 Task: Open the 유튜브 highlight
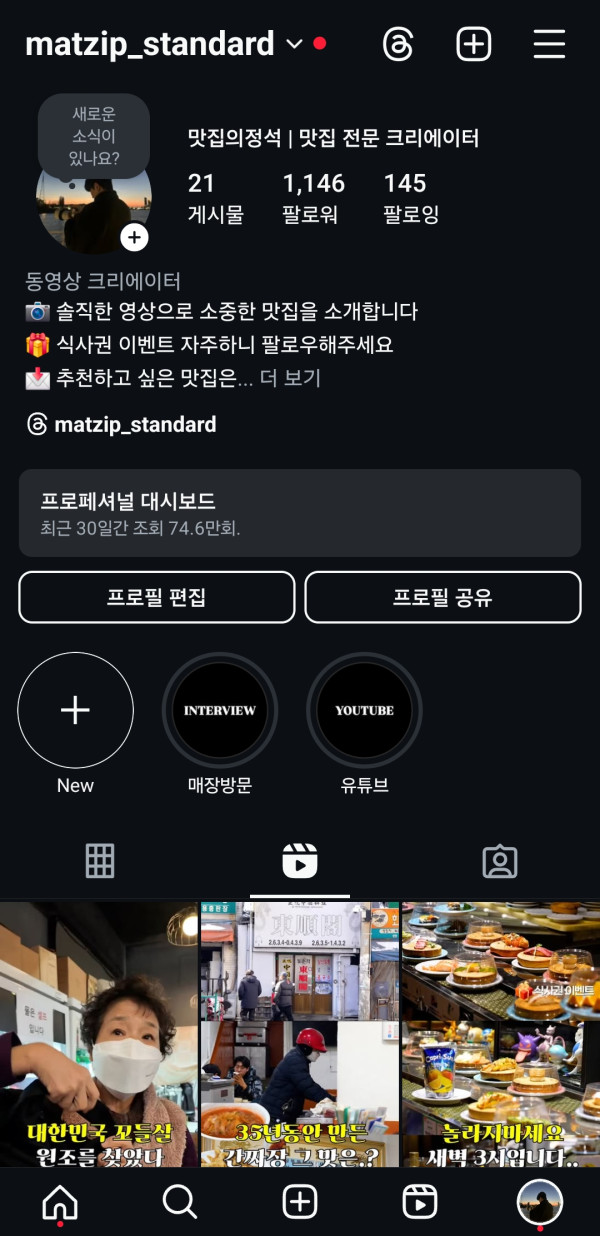364,711
